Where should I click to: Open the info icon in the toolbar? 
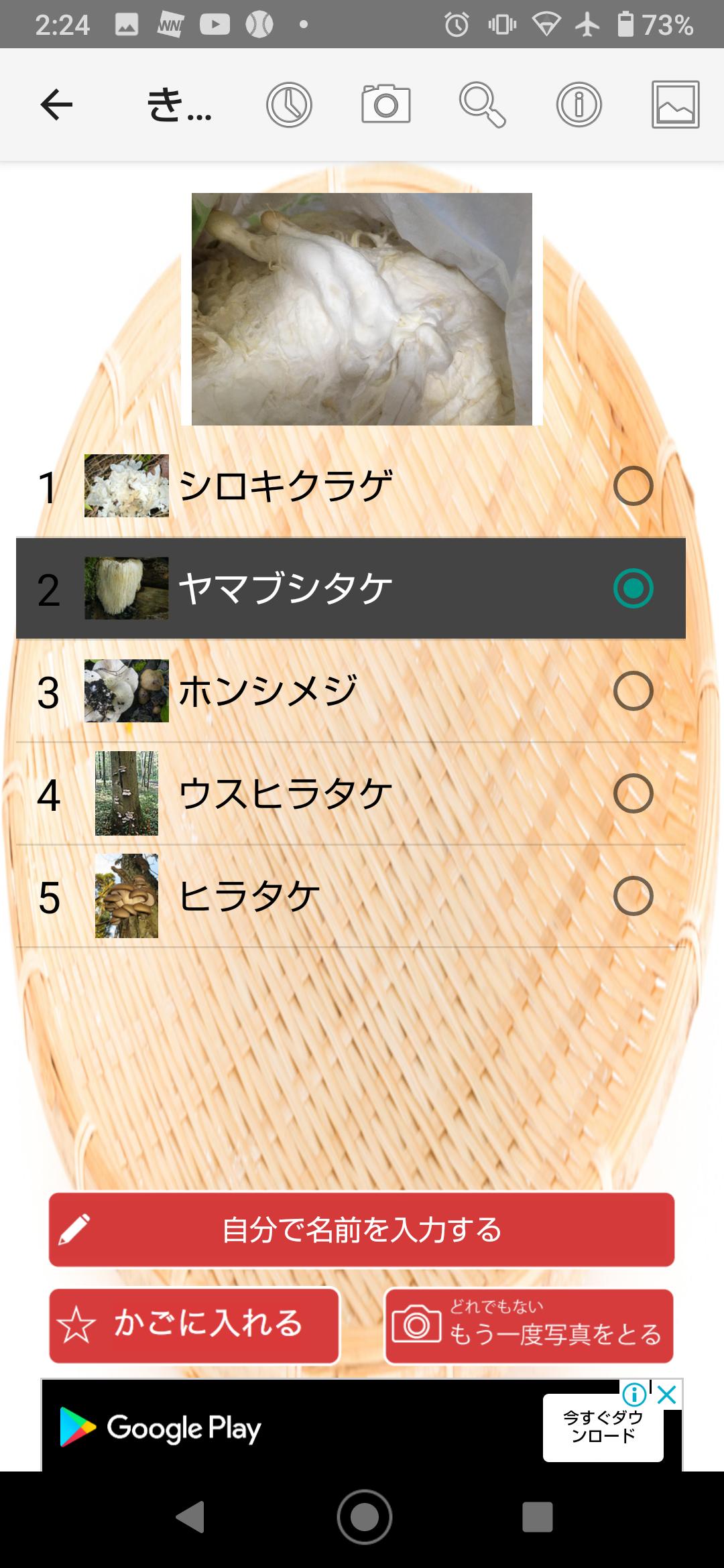click(579, 105)
